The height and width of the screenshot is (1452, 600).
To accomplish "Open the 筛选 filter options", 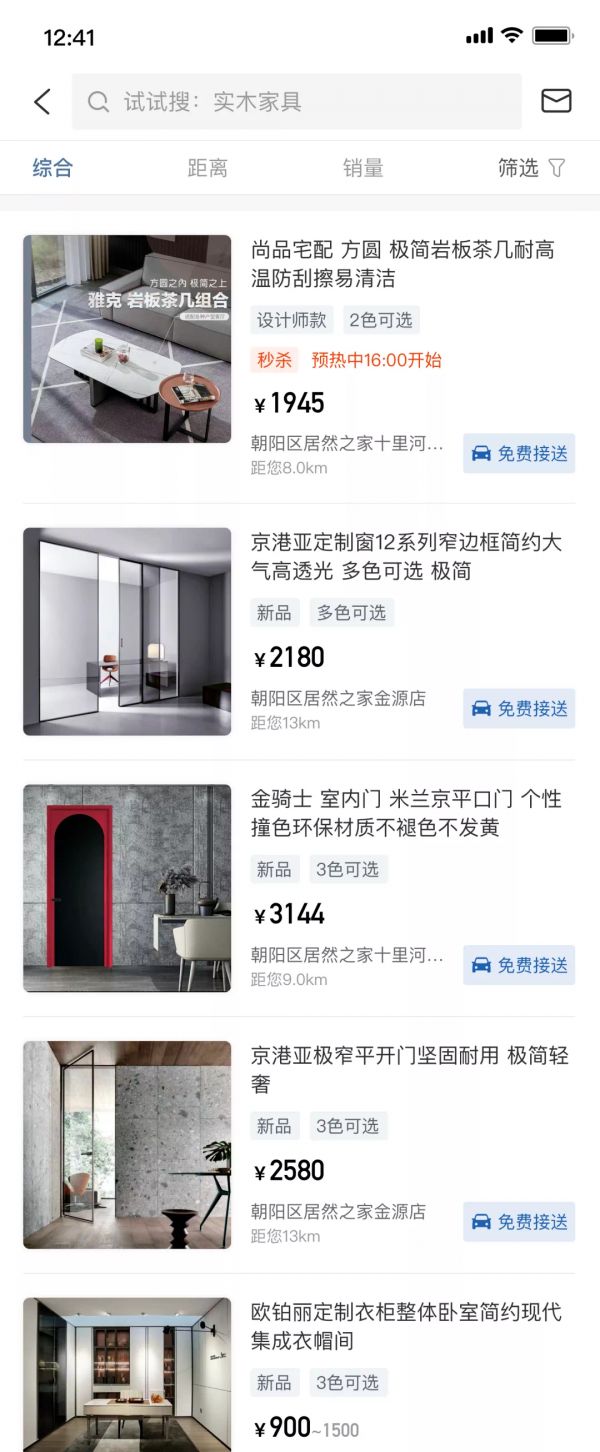I will point(531,168).
